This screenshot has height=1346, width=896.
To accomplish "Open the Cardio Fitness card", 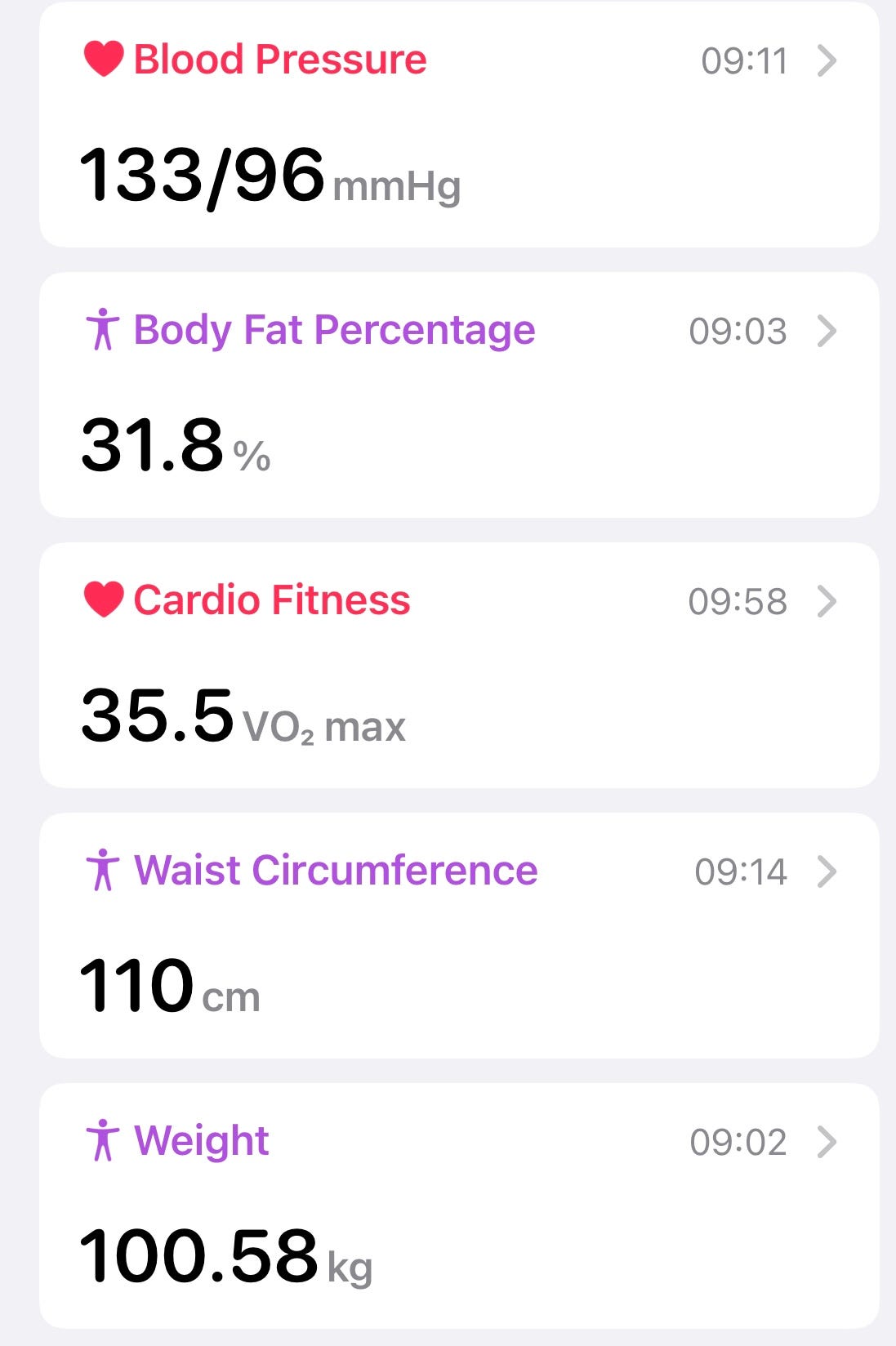I will coord(458,665).
